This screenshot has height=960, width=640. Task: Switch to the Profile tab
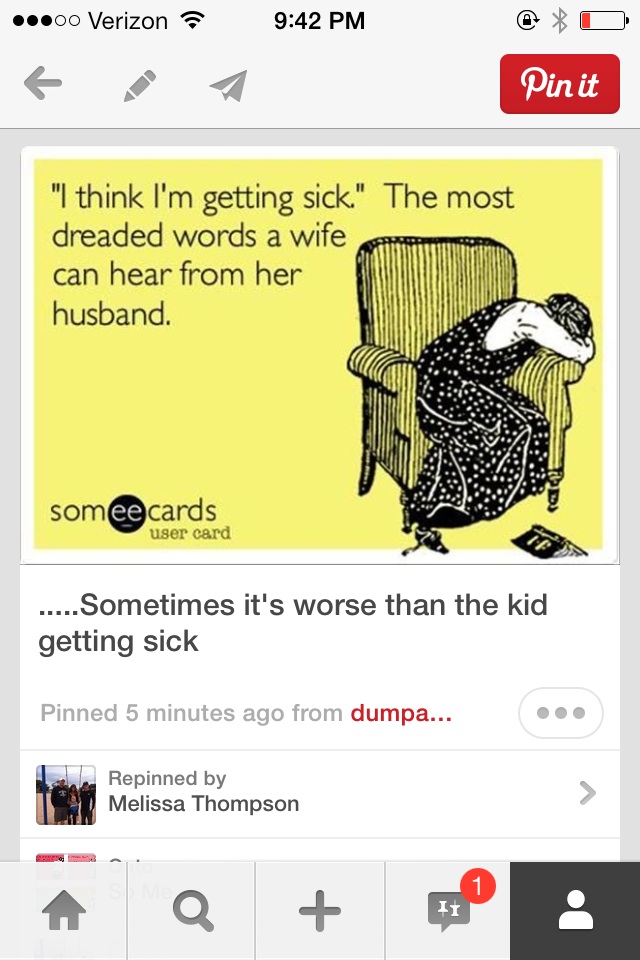point(575,910)
